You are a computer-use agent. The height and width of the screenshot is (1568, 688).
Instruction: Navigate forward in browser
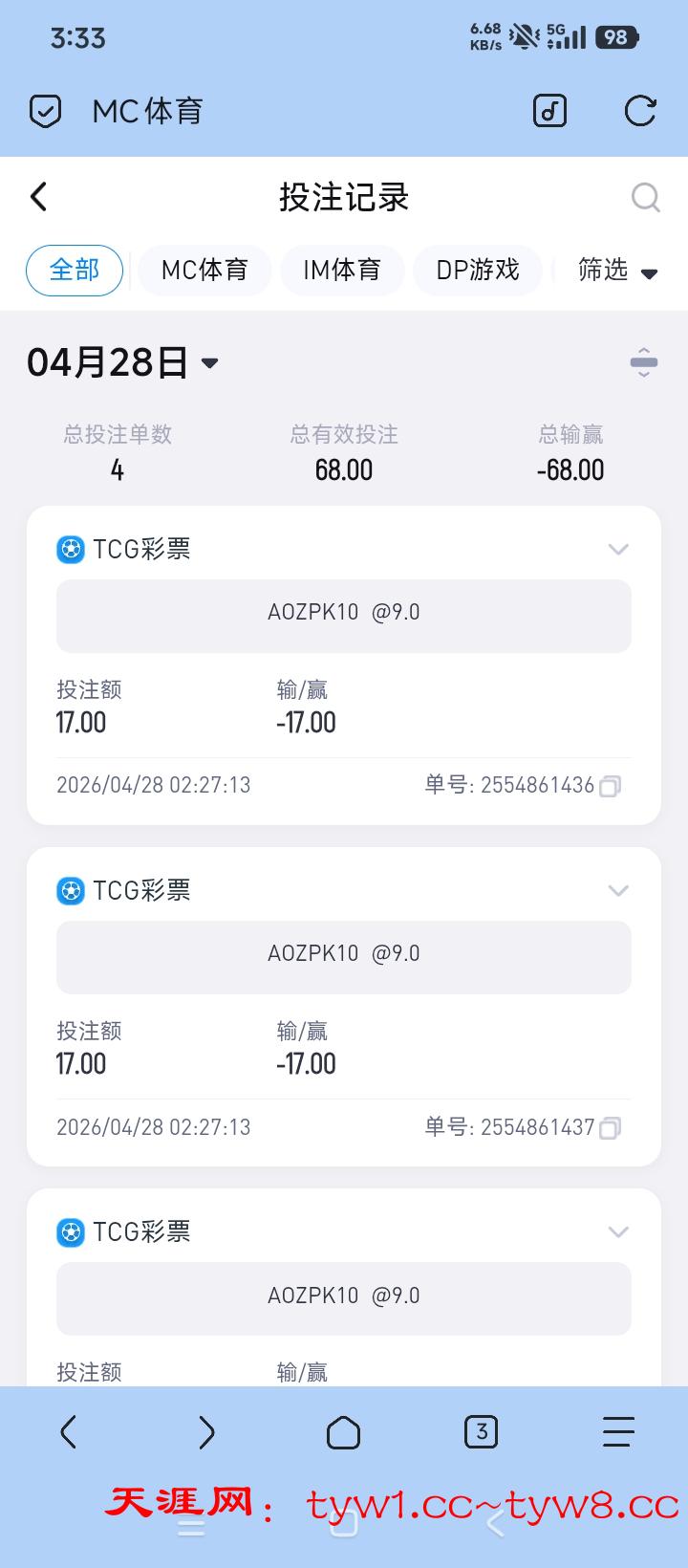(206, 1432)
